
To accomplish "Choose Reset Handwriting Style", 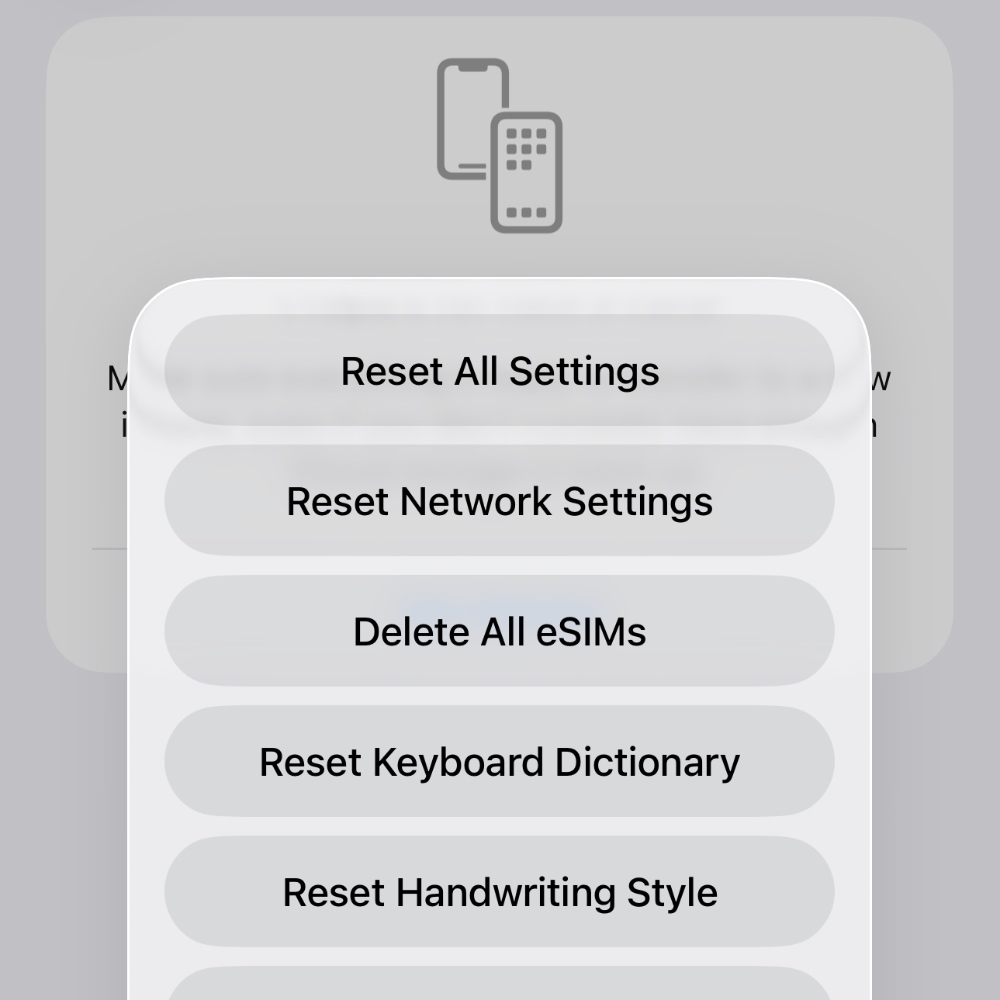I will (x=499, y=892).
